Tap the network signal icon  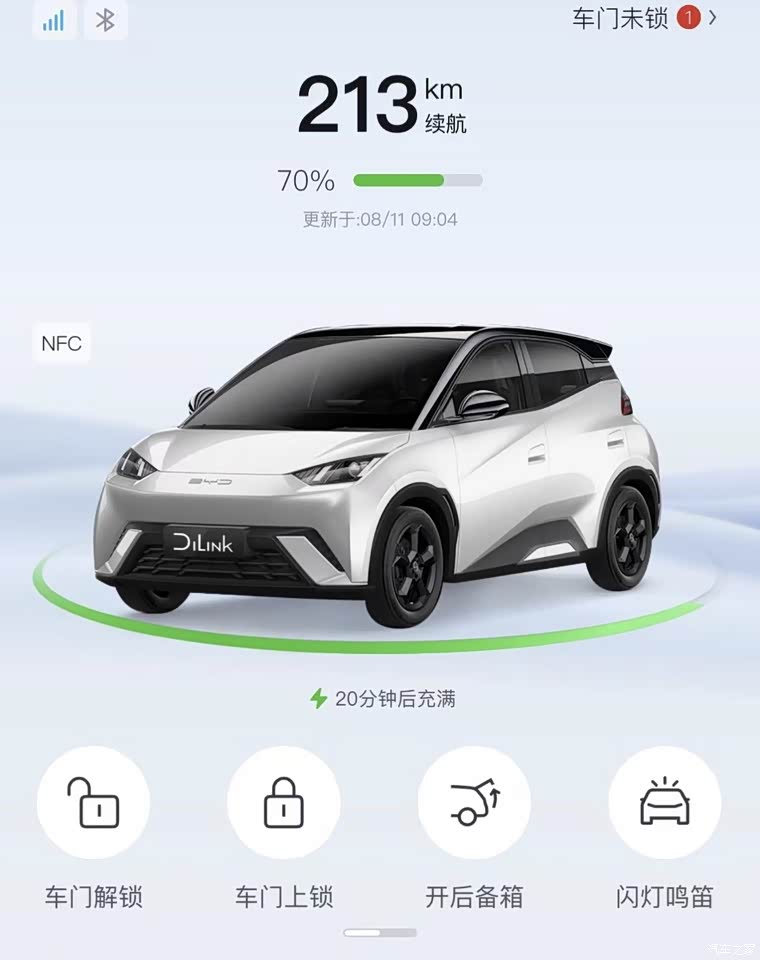(x=54, y=20)
